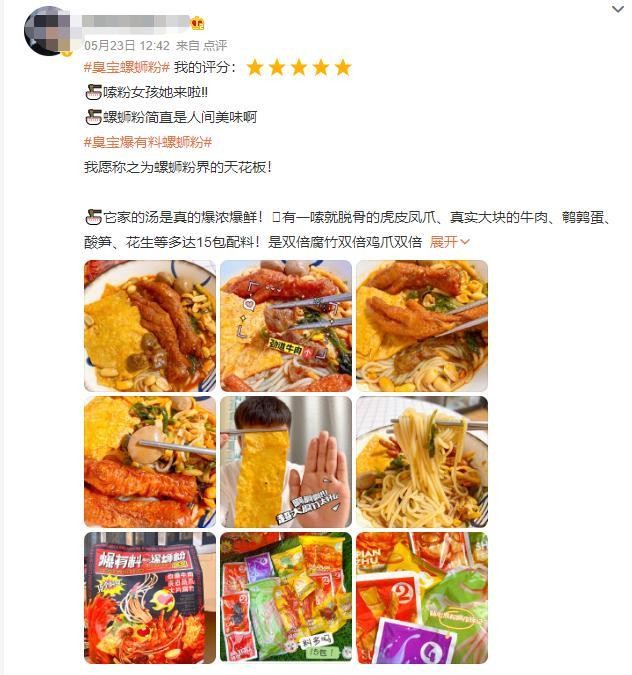Open the post options chevron menu
Viewport: 632px width, 675px height.
point(617,9)
